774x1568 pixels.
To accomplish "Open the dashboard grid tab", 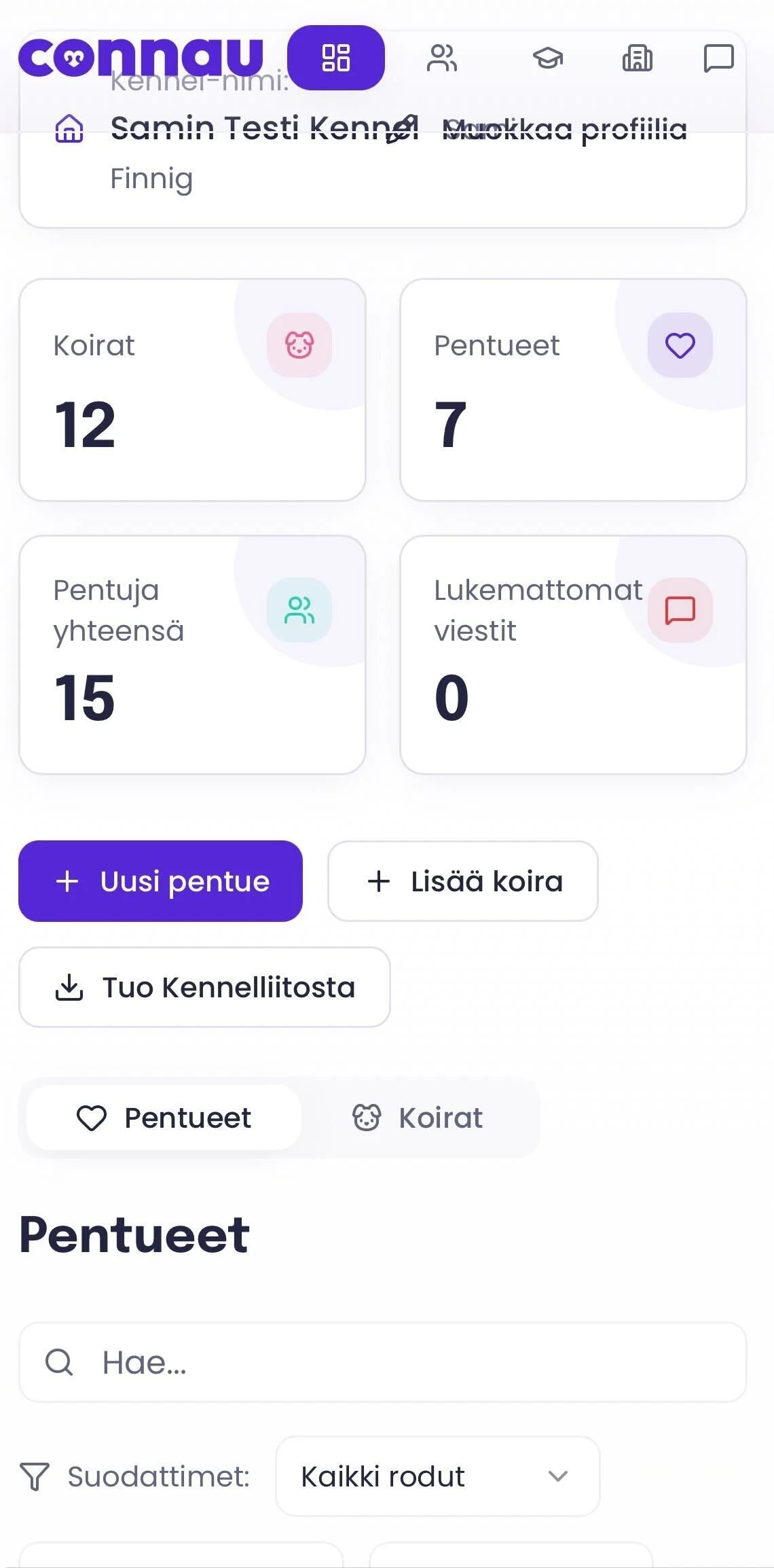I will (x=335, y=58).
